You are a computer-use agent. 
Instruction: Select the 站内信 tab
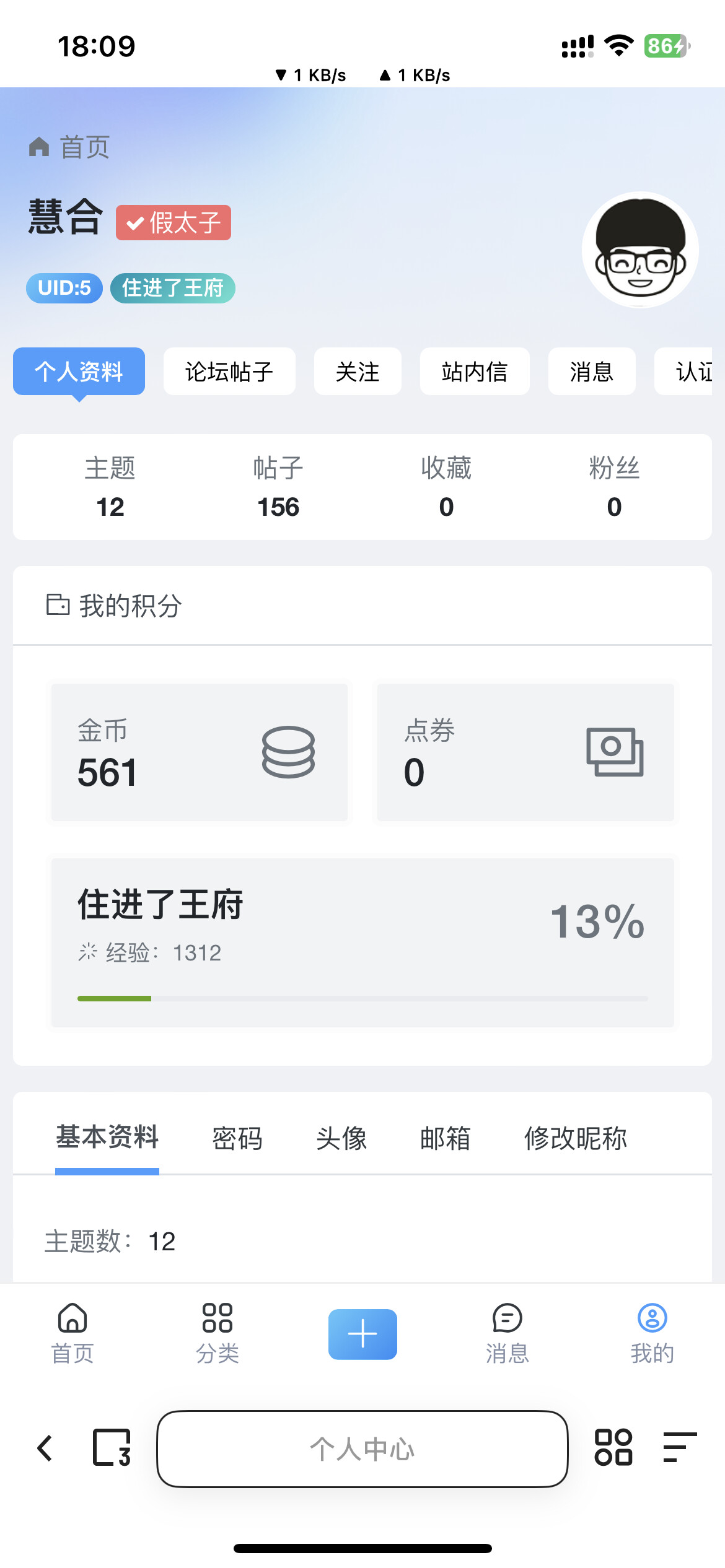[x=475, y=372]
